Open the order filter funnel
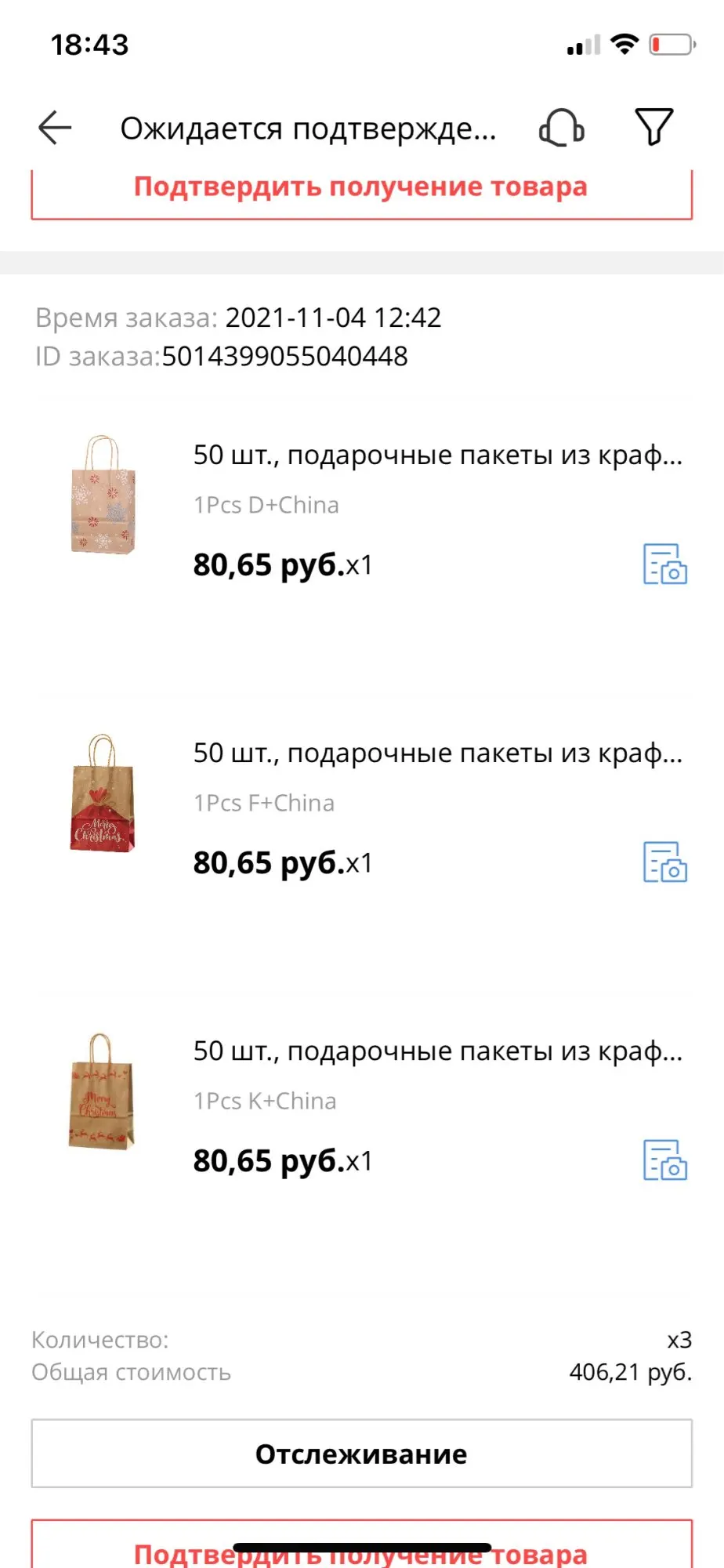This screenshot has width=724, height=1568. 653,127
